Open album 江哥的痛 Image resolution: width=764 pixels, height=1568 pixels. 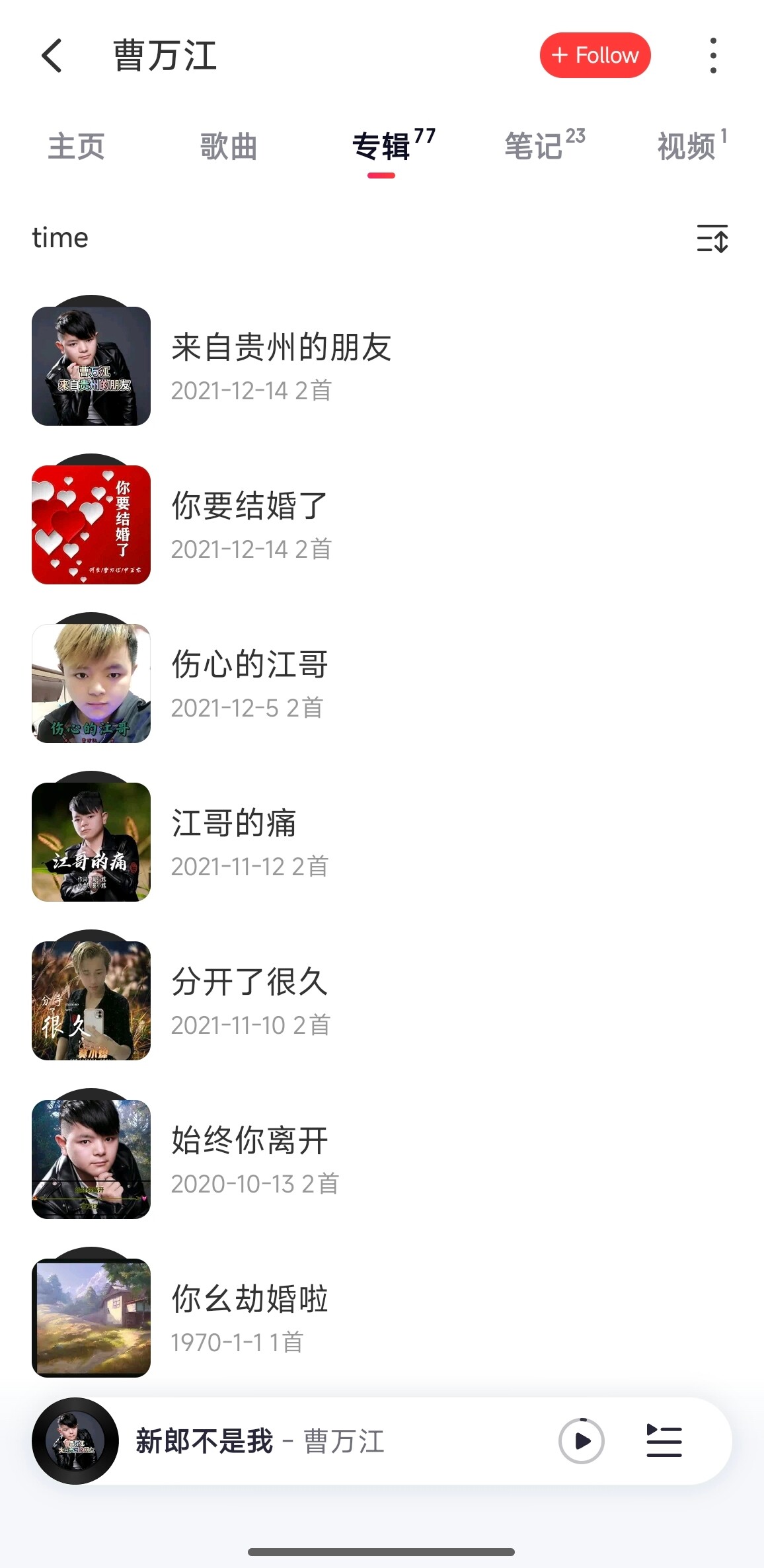234,842
